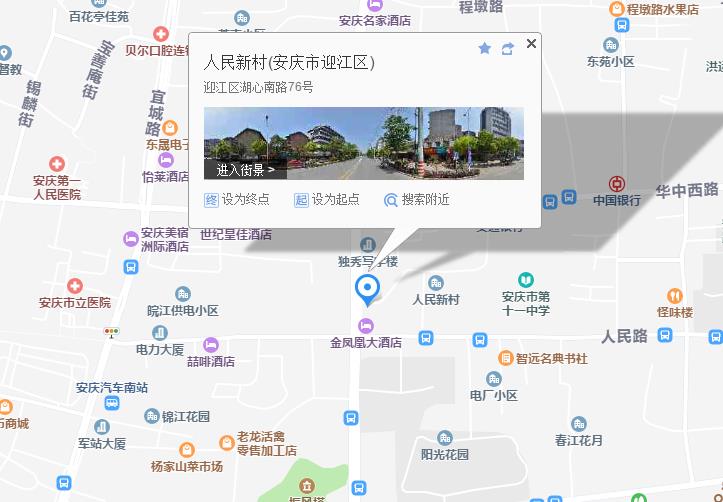Set 人民新村 as destination (设为终点)
Viewport: 723px width, 502px height.
[237, 199]
